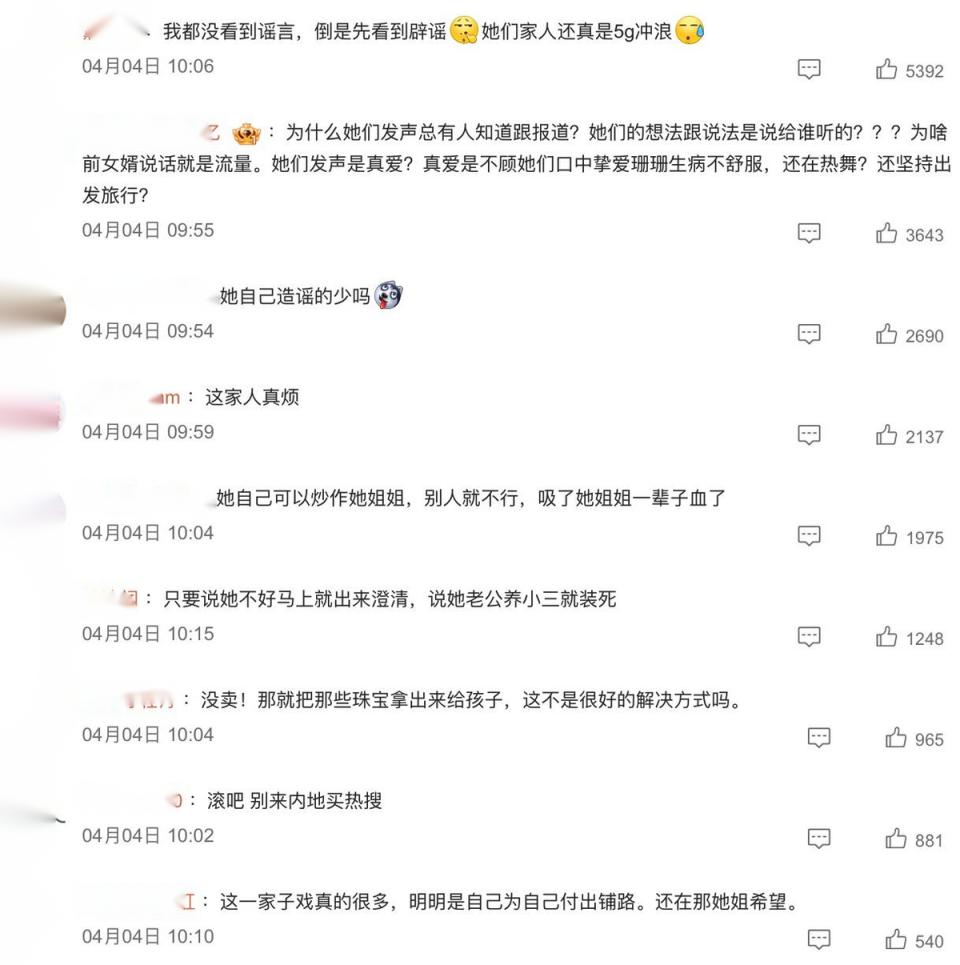Like the comment with 5392 likes
960x965 pixels.
[886, 70]
